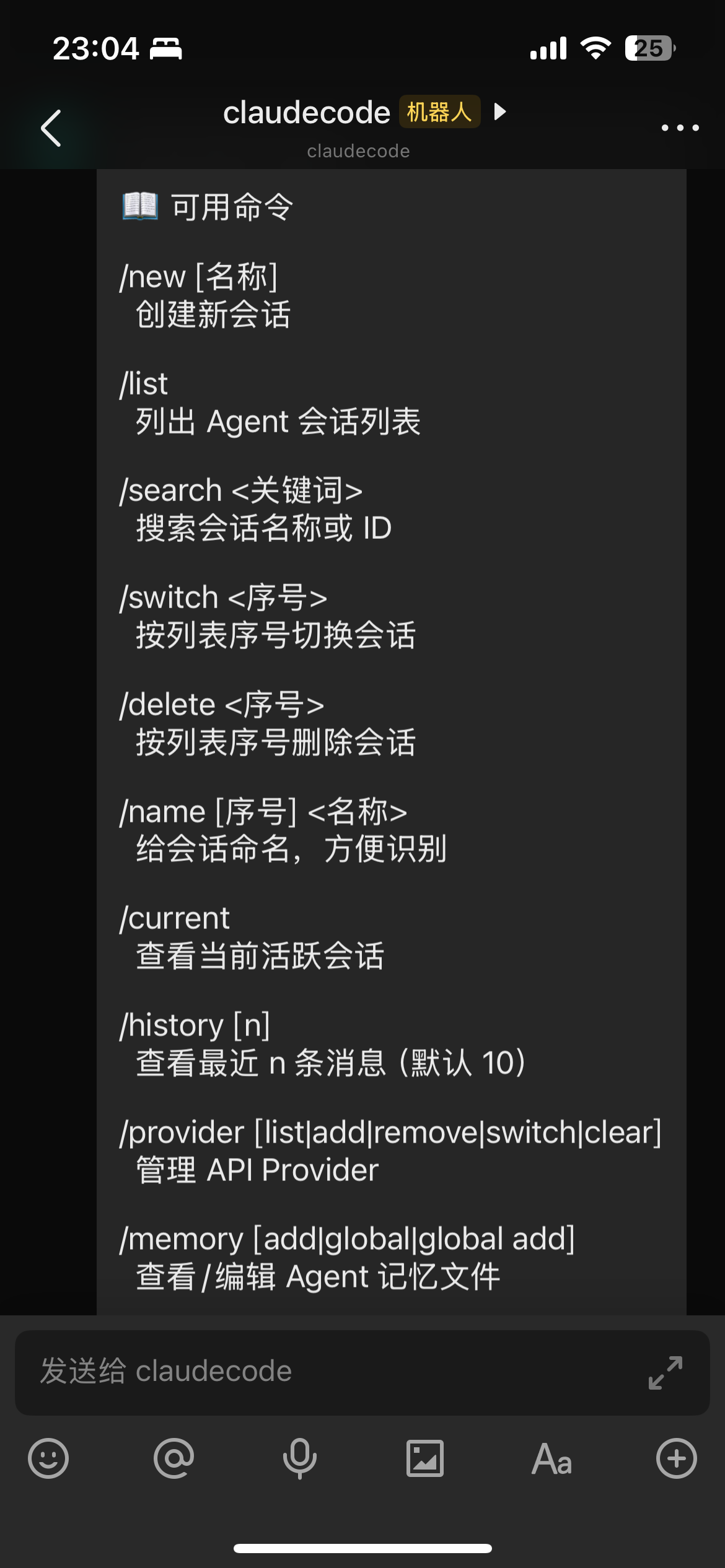Expand the chat title arrow next to 机器人
This screenshot has width=725, height=1568.
(499, 113)
